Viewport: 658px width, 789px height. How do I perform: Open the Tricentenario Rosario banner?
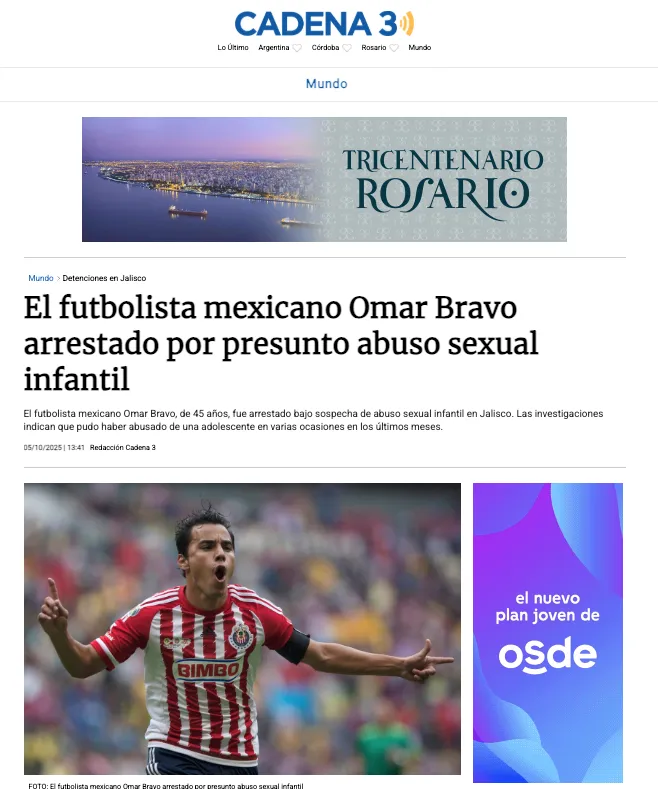324,179
